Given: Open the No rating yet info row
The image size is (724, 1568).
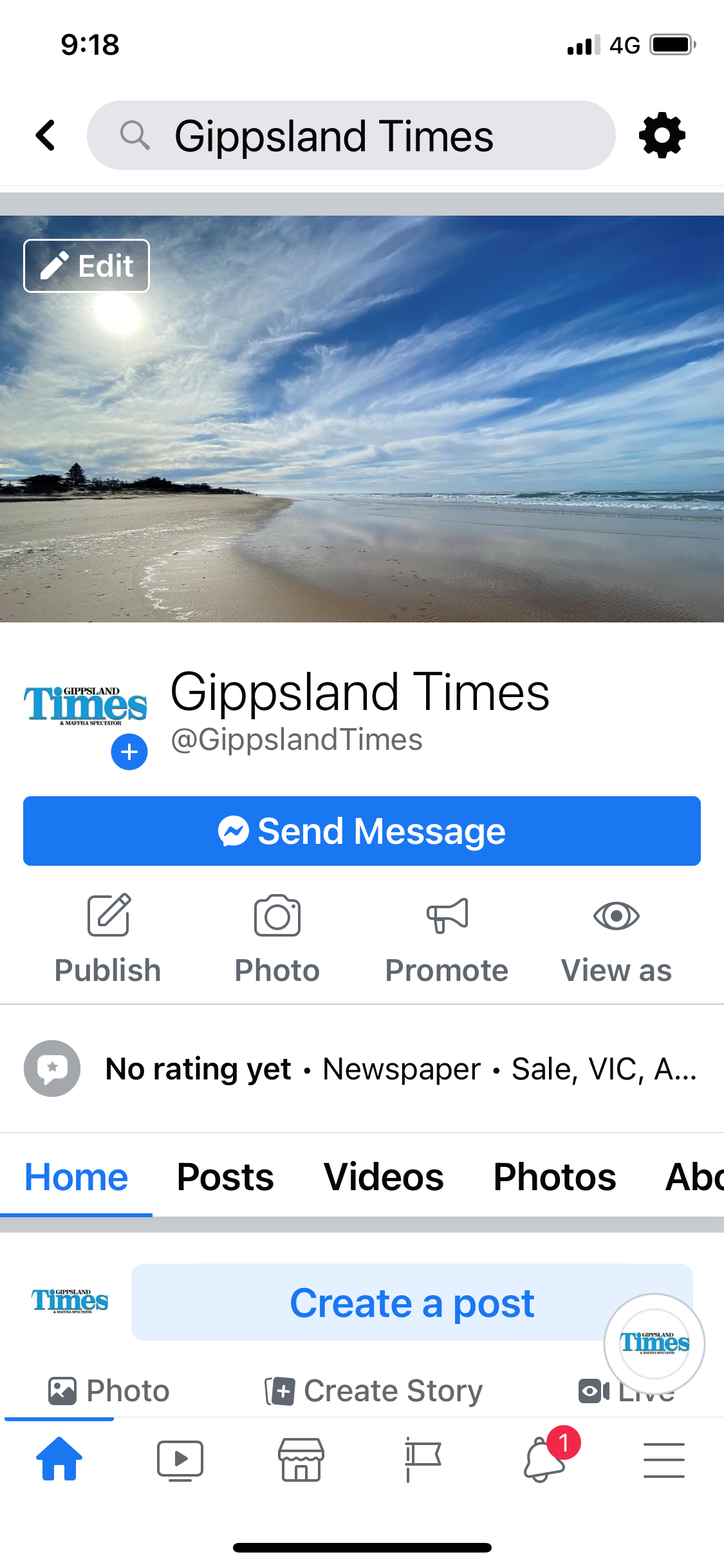Looking at the screenshot, I should point(362,1069).
